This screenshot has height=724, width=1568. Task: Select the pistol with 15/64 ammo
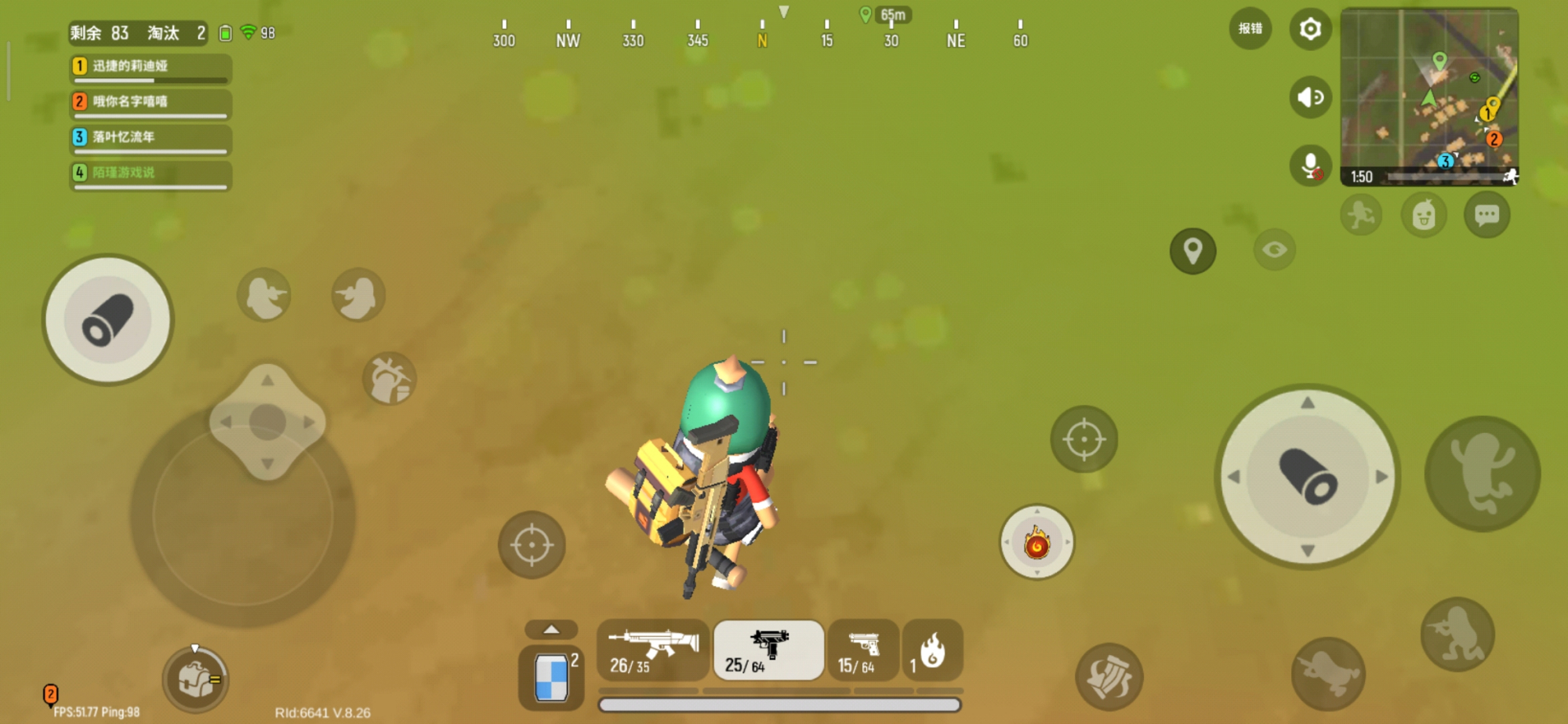point(862,650)
